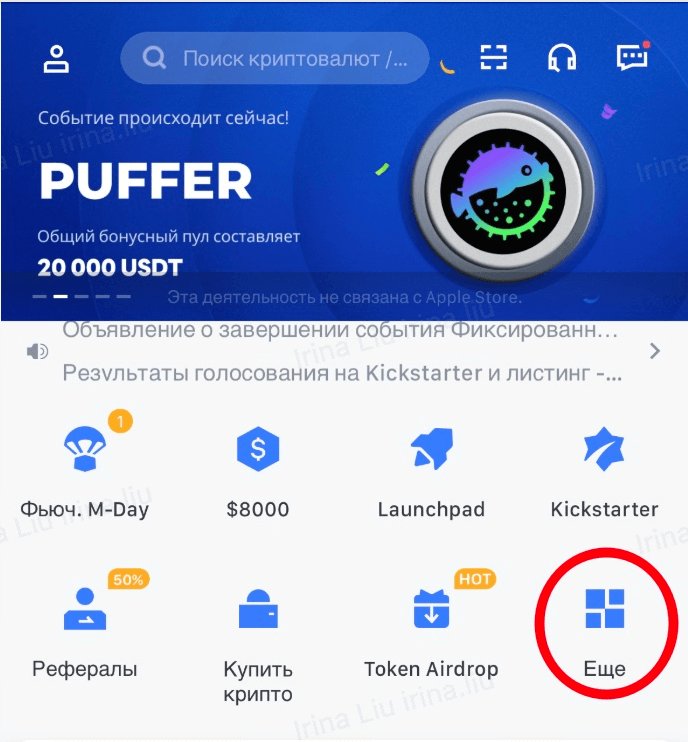Tap the cryptocurrency search field

click(x=275, y=58)
